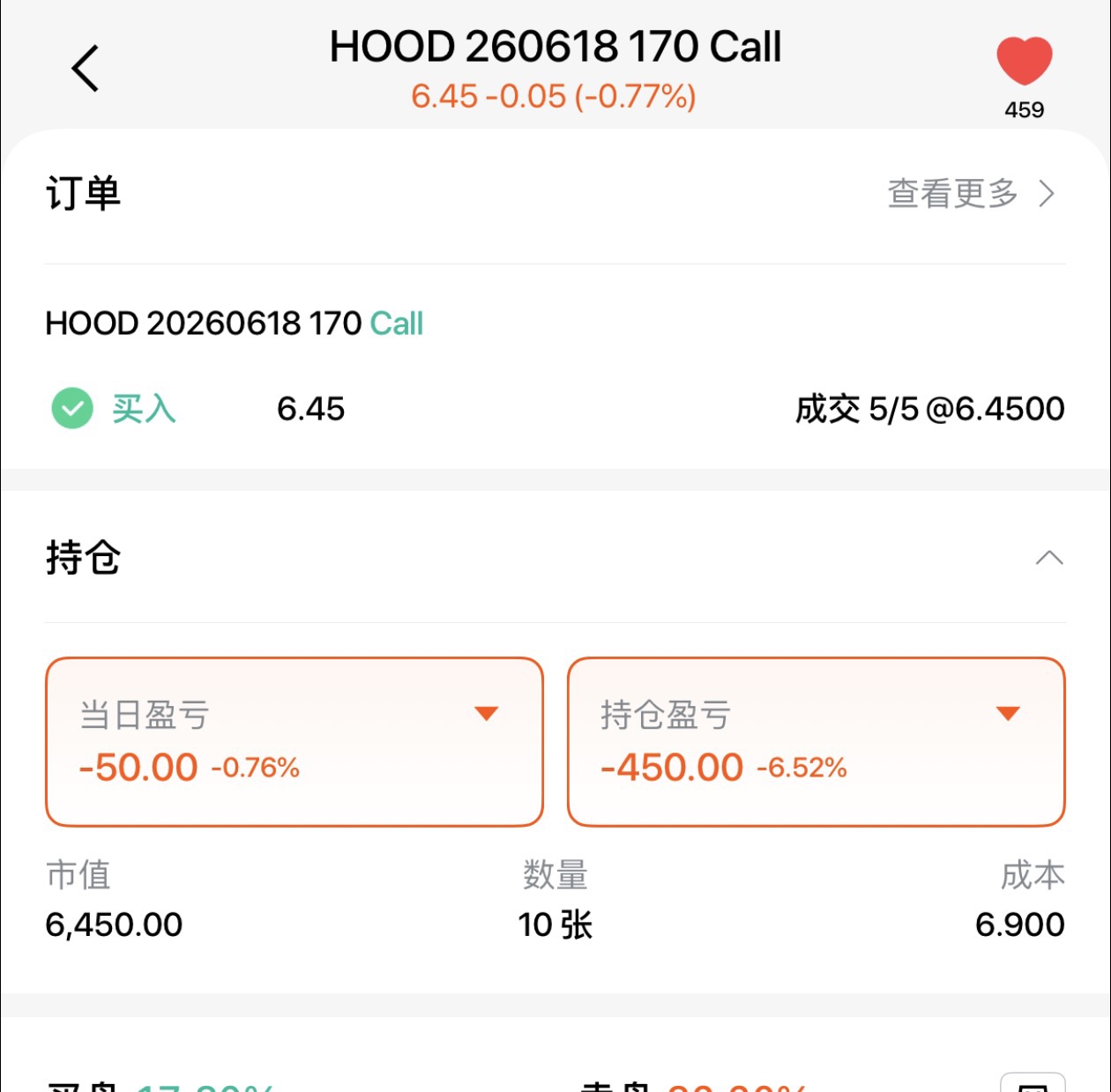Go back using the arrow
The image size is (1111, 1092).
tap(86, 68)
